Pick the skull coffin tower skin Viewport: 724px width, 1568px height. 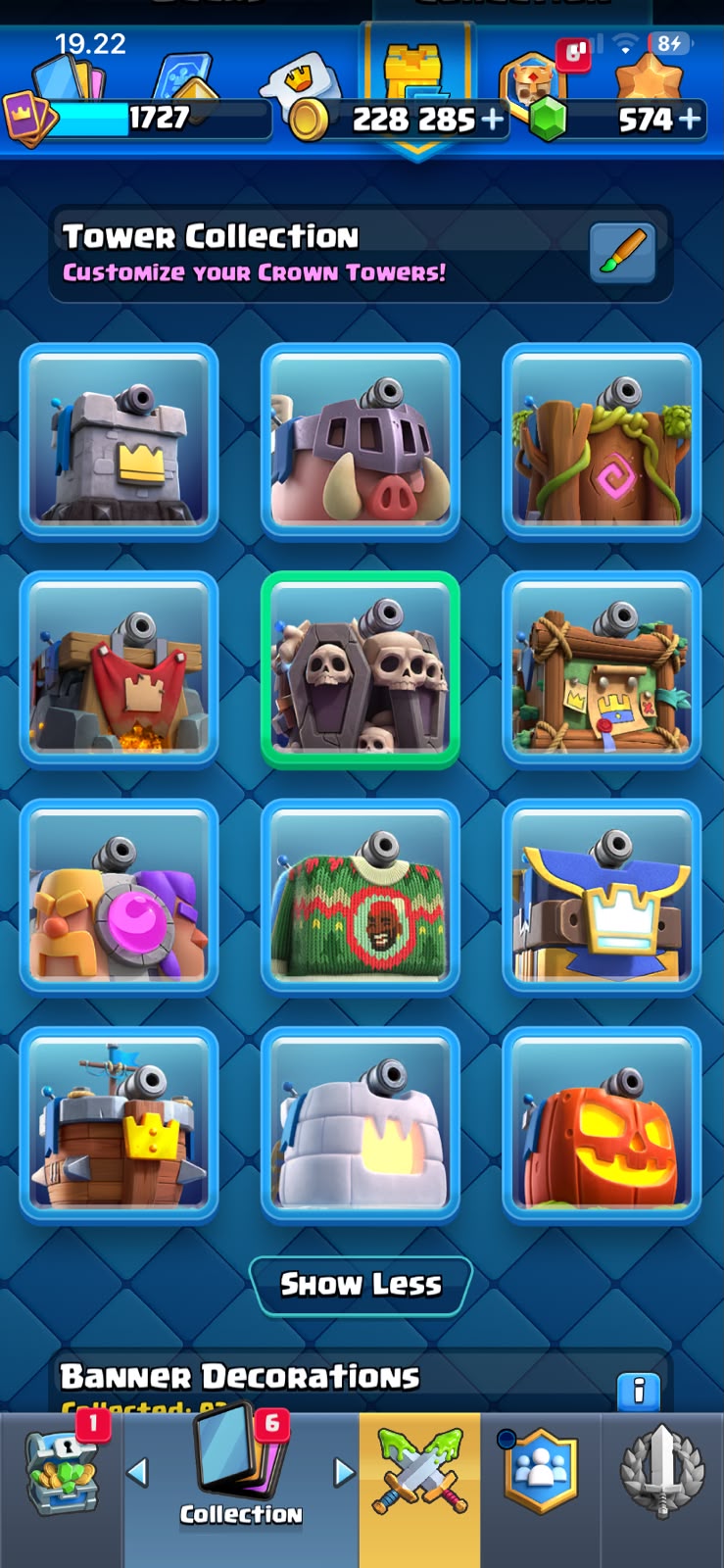coord(361,669)
